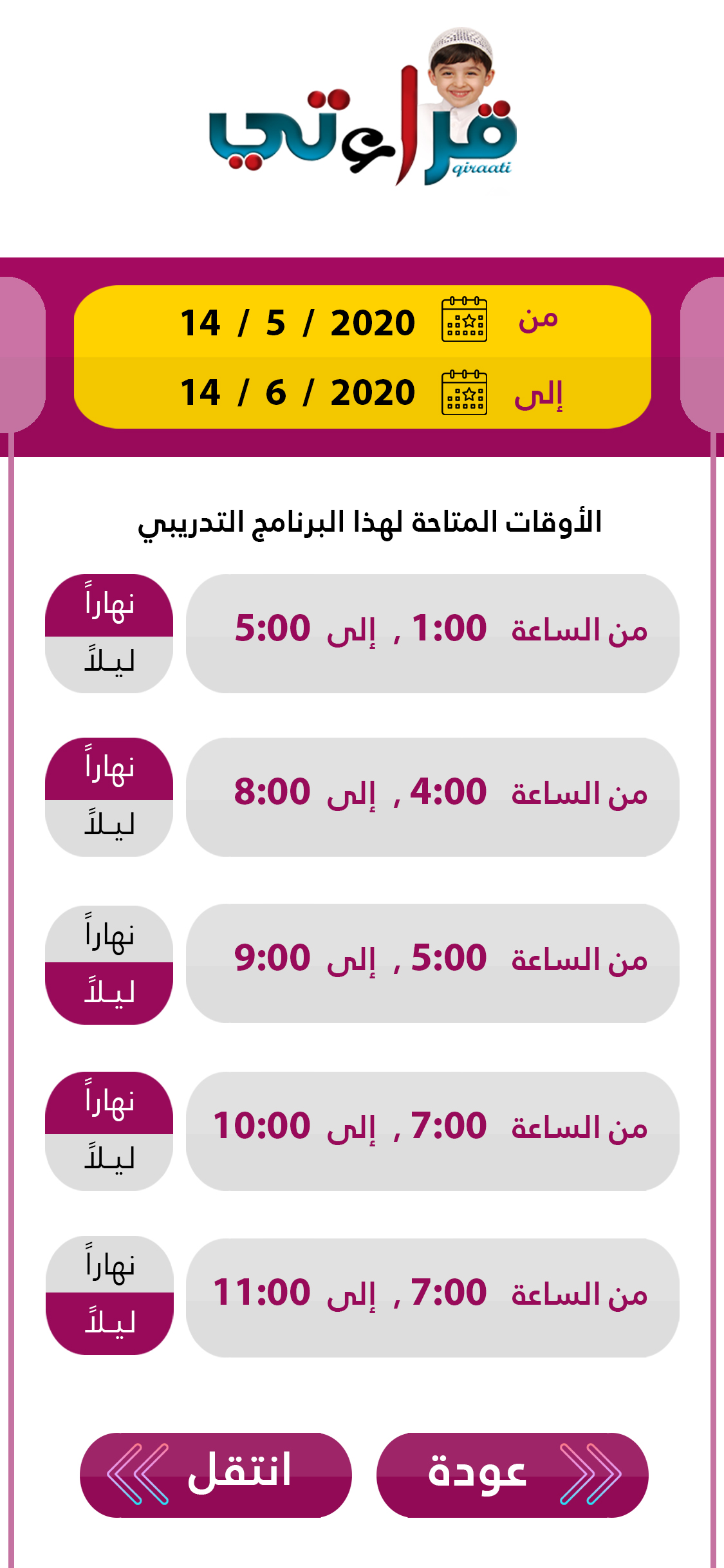Edit the end date 14 / 6 / 2020
The width and height of the screenshot is (724, 1568).
[x=297, y=393]
